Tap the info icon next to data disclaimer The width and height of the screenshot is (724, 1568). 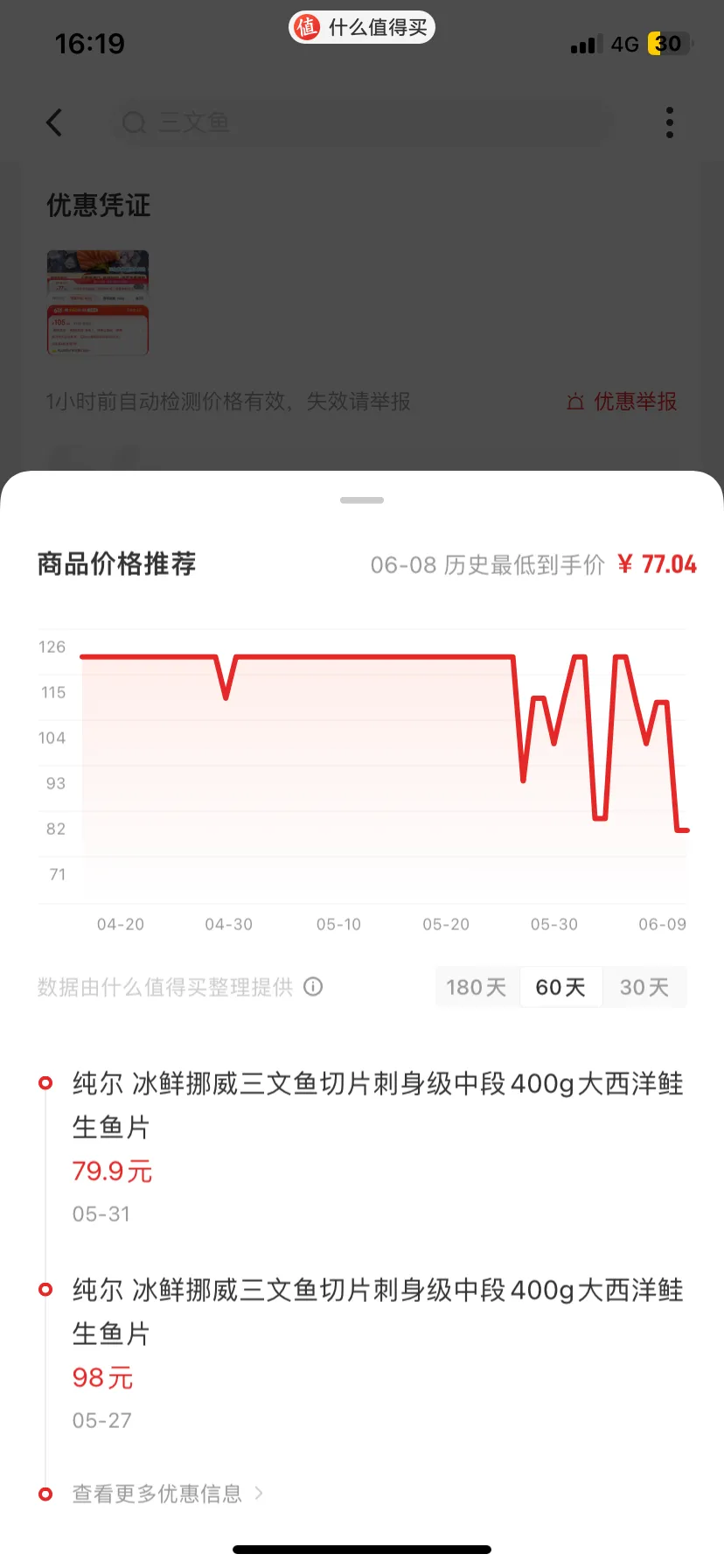(x=312, y=986)
